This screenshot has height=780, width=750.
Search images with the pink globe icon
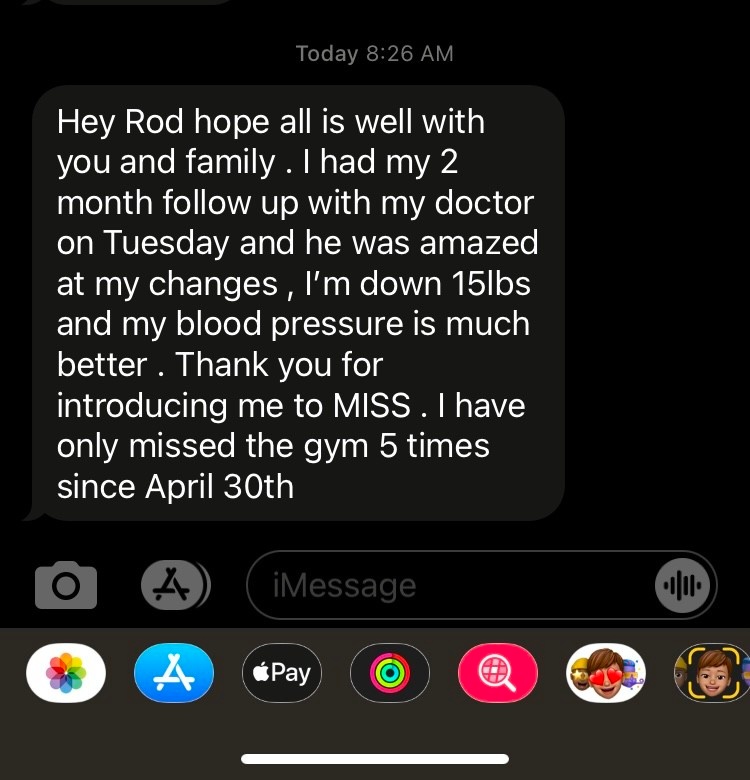tap(498, 673)
